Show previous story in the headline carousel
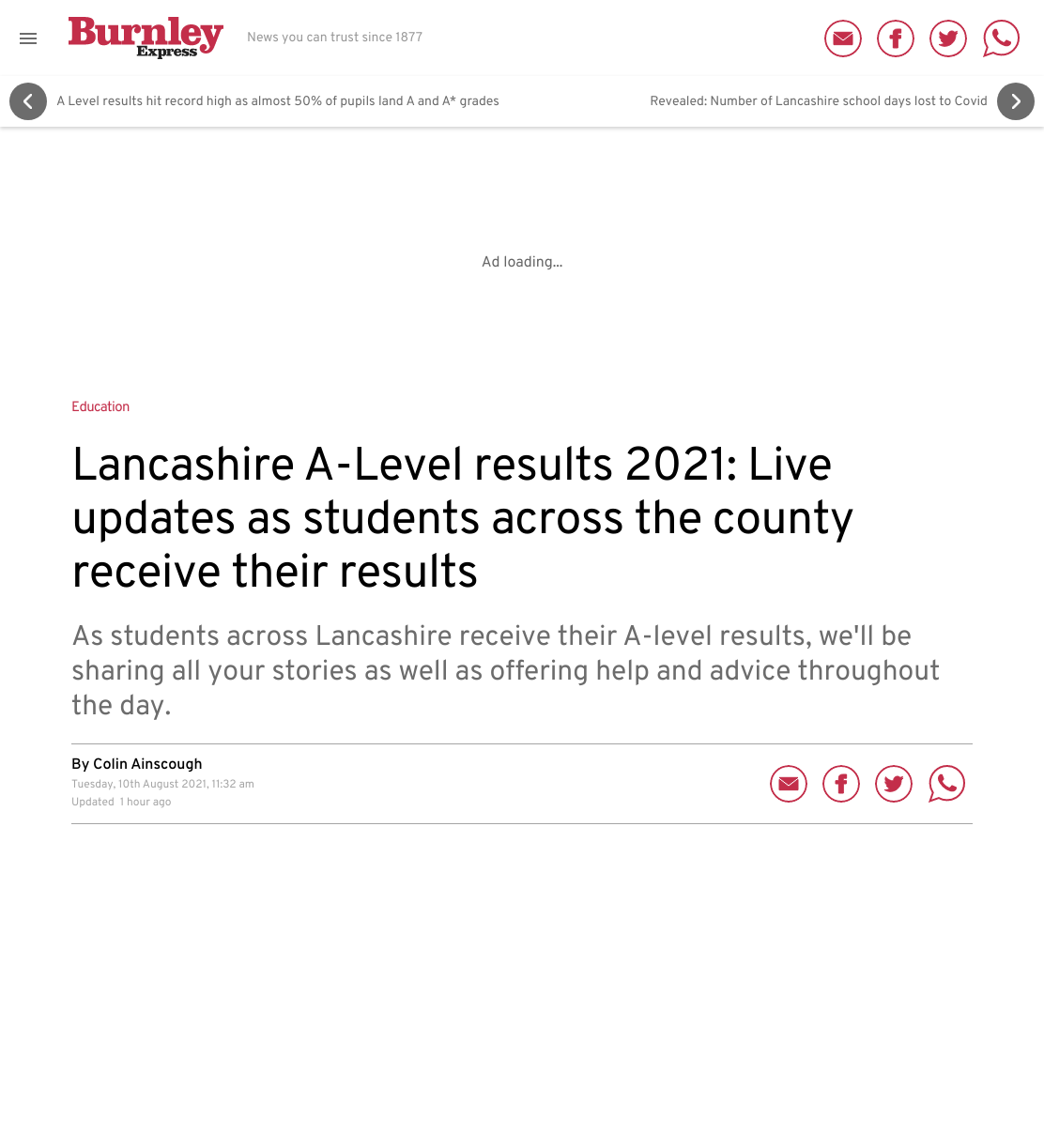The image size is (1044, 1148). 28,101
